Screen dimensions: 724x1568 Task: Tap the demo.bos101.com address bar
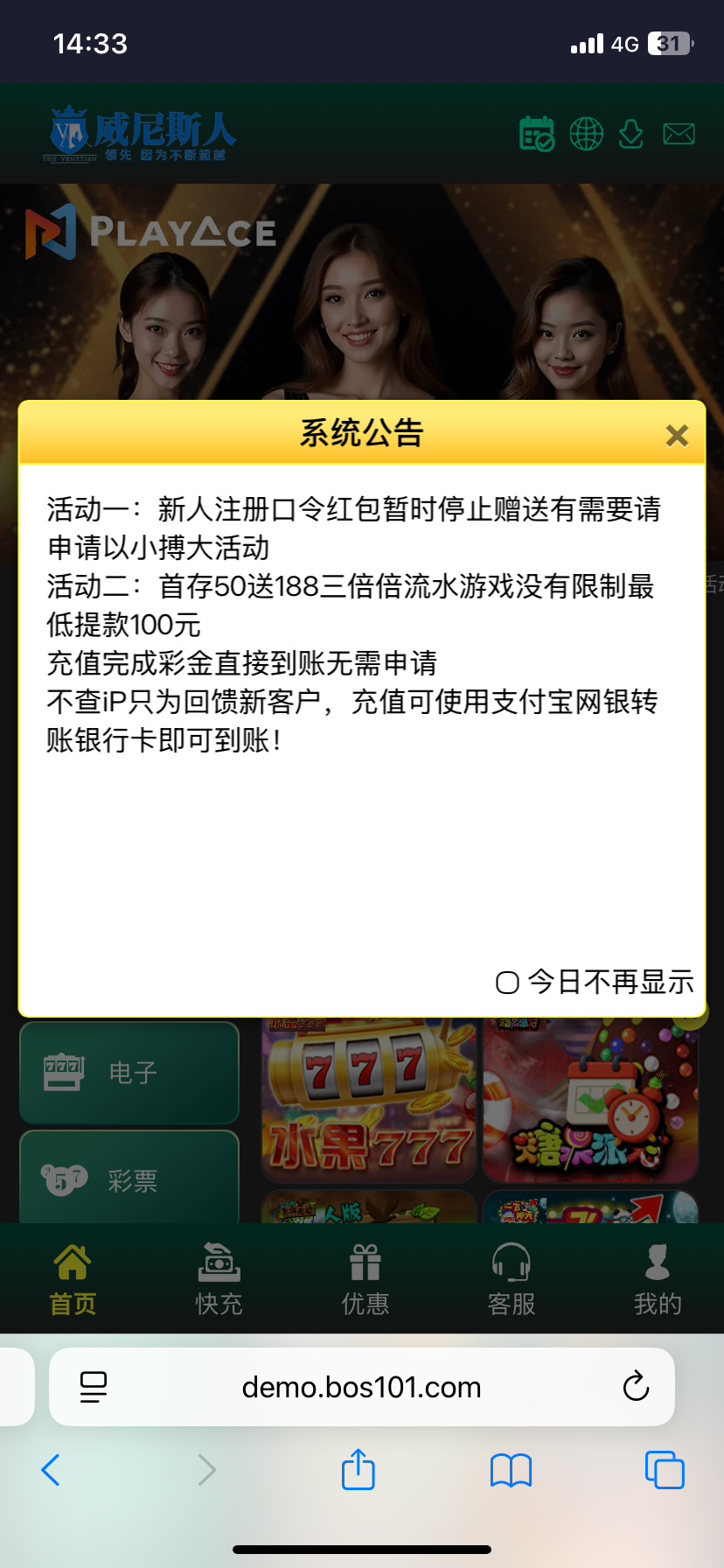point(361,1388)
